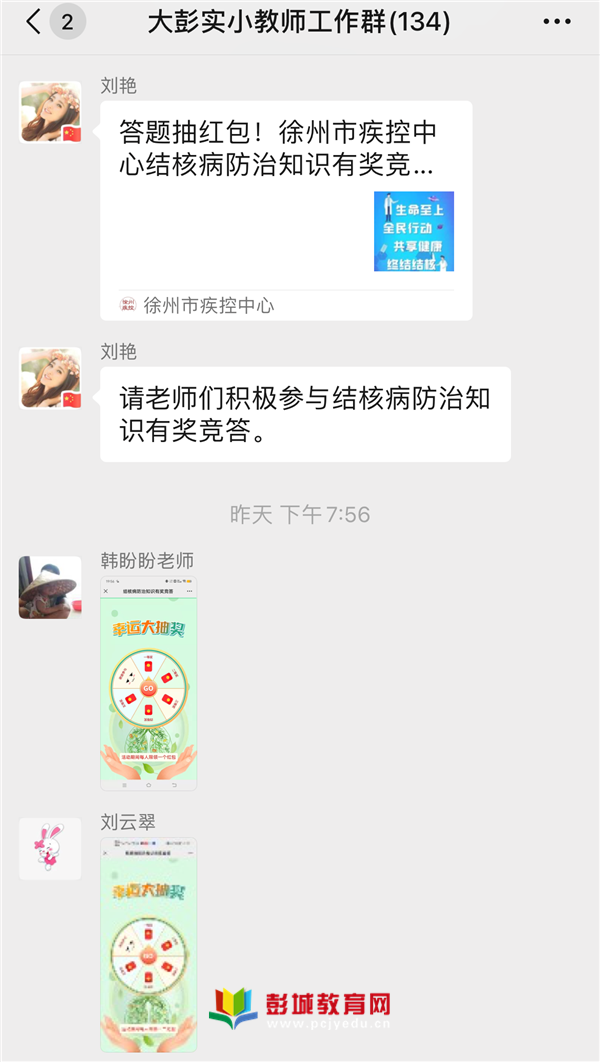View 刘艳's profile via top avatar

(50, 113)
